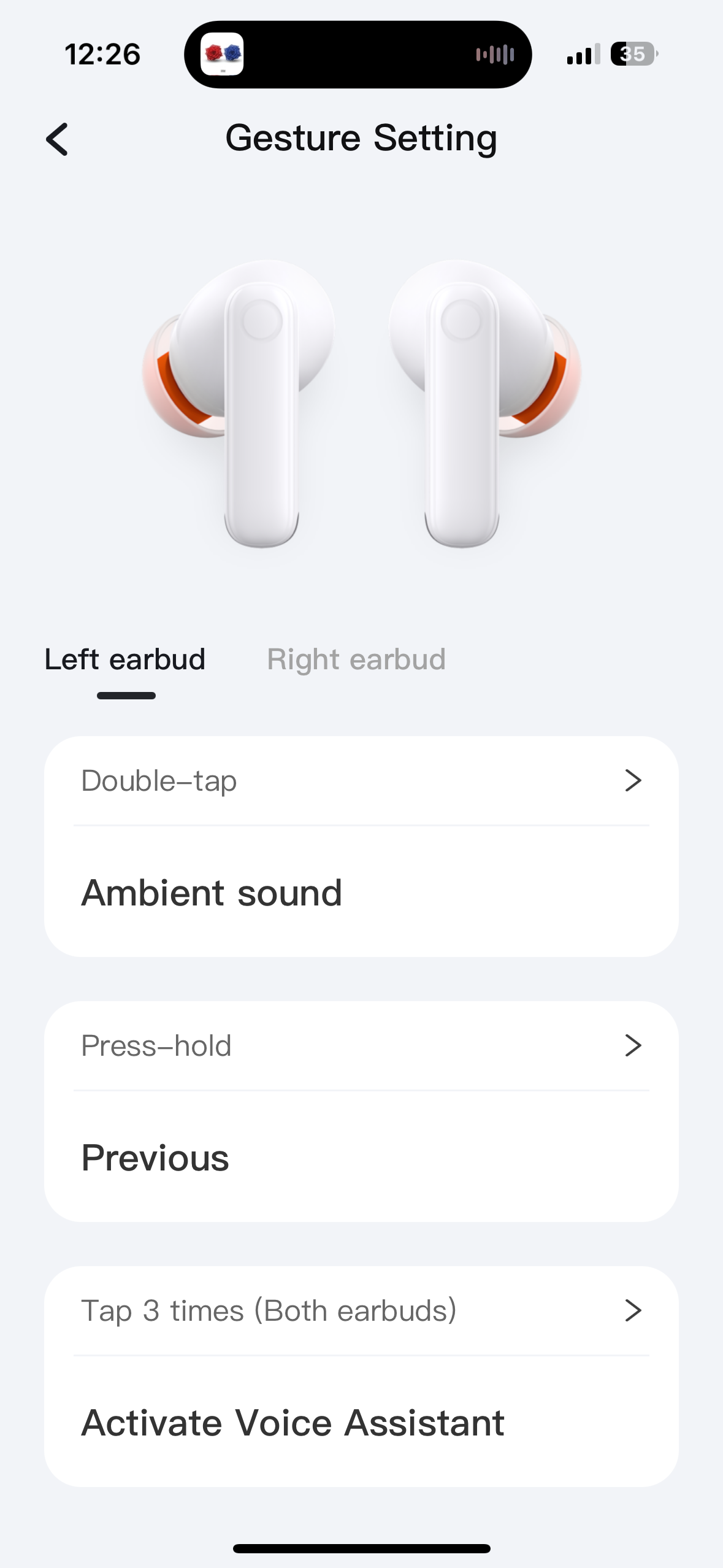This screenshot has width=723, height=1568.
Task: Open Double-tap gesture options
Action: click(361, 781)
